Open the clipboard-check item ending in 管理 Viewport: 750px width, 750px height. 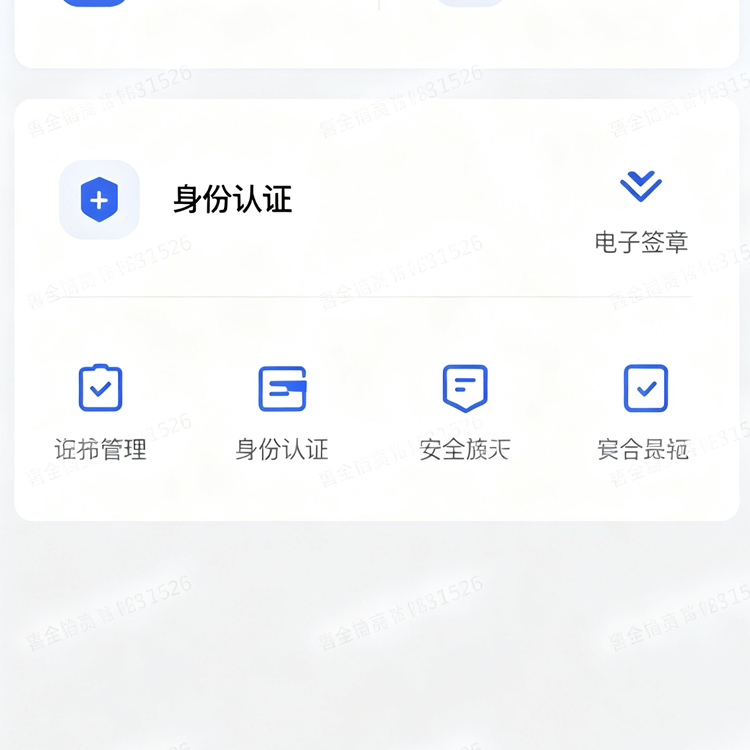coord(100,412)
